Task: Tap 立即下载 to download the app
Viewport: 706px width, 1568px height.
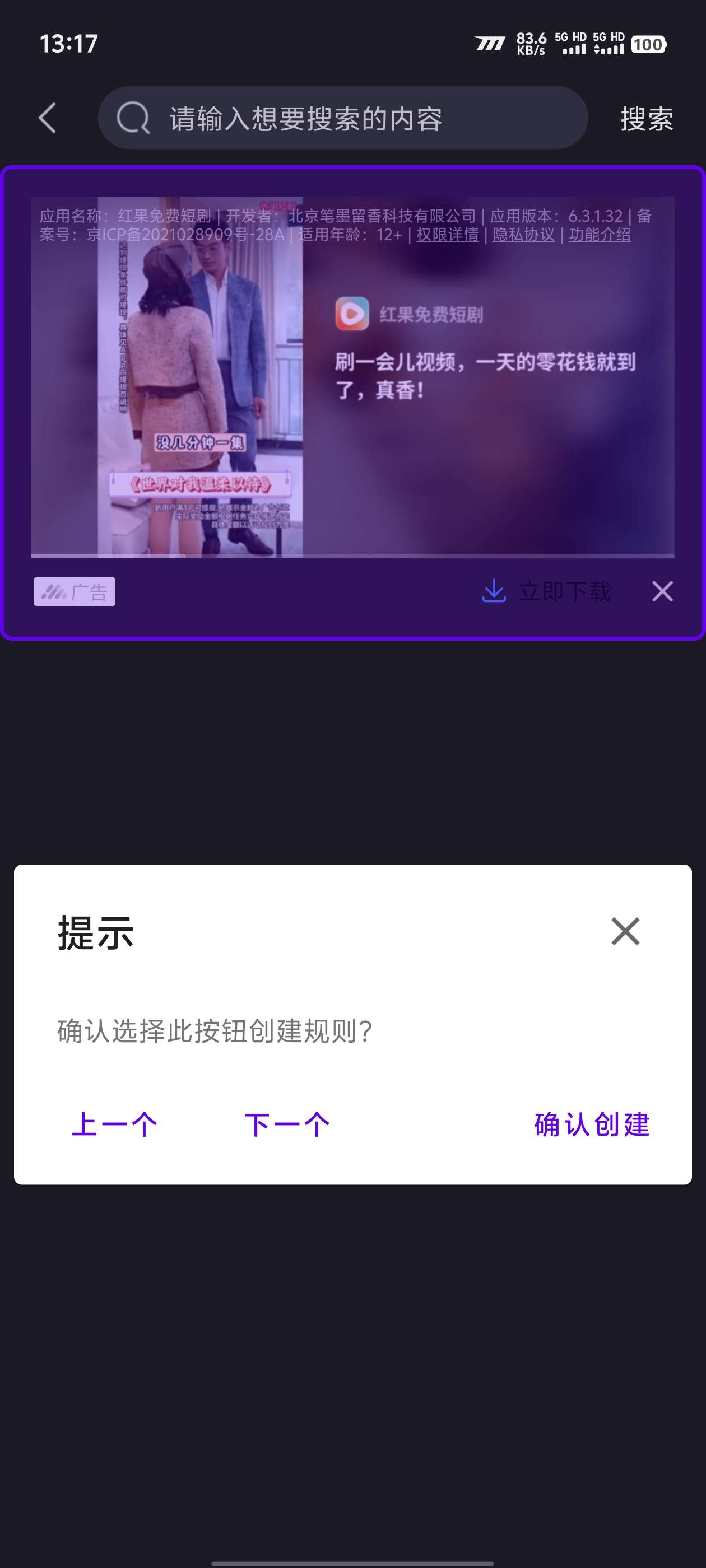Action: point(546,591)
